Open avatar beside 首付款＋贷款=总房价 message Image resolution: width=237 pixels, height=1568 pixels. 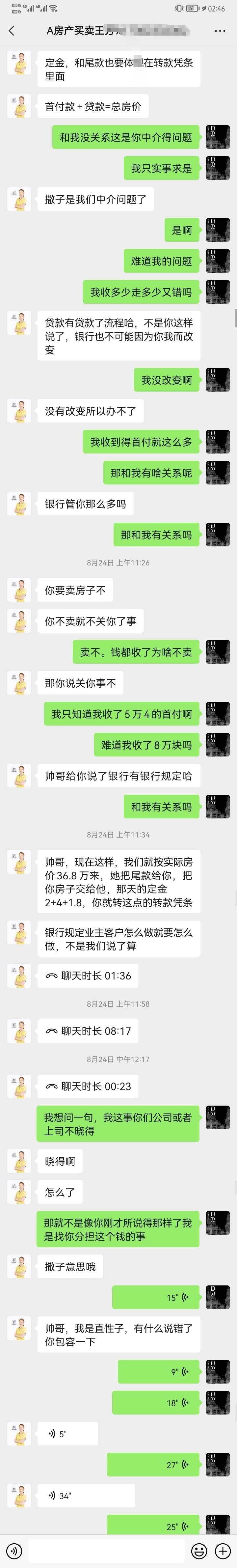[19, 106]
